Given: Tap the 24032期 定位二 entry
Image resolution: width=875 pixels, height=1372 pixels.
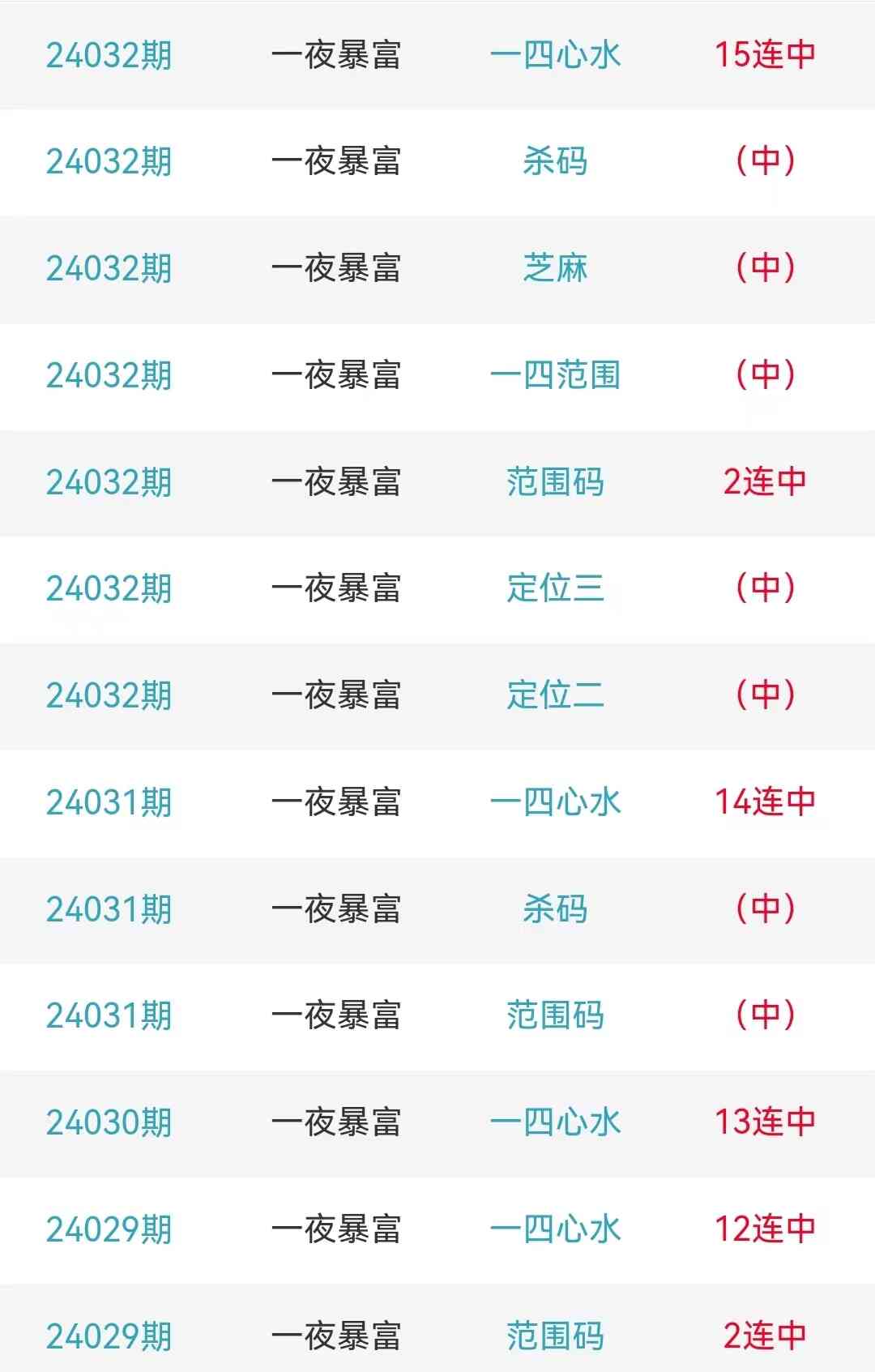Looking at the screenshot, I should 555,695.
